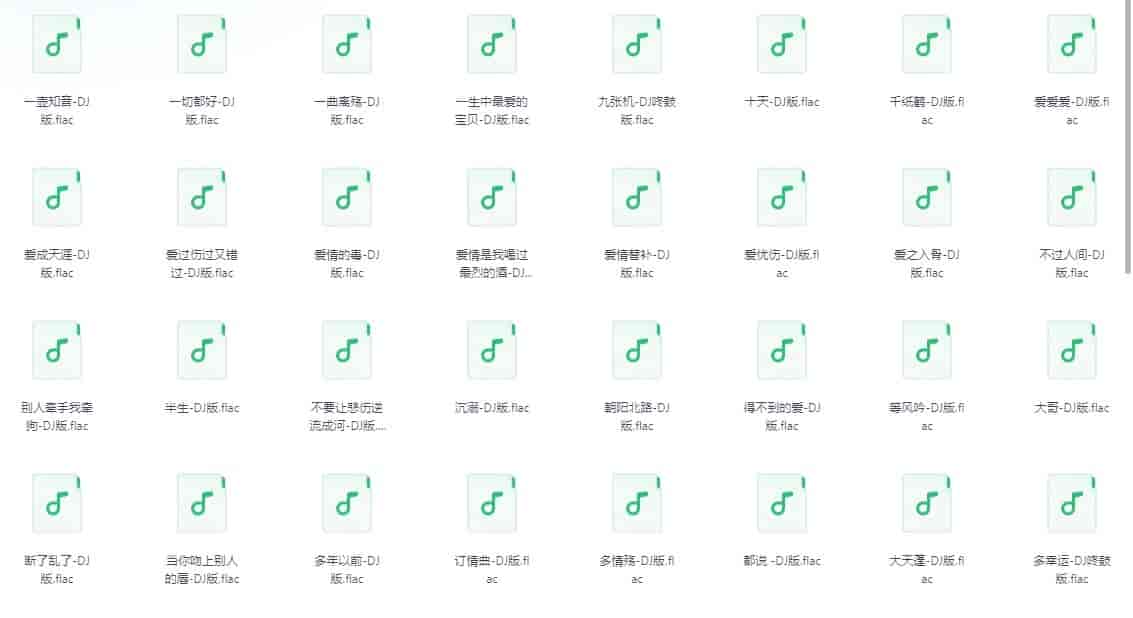Open 朝阳北路-DJ版.flac
Viewport: 1133px width, 618px height.
(x=637, y=351)
